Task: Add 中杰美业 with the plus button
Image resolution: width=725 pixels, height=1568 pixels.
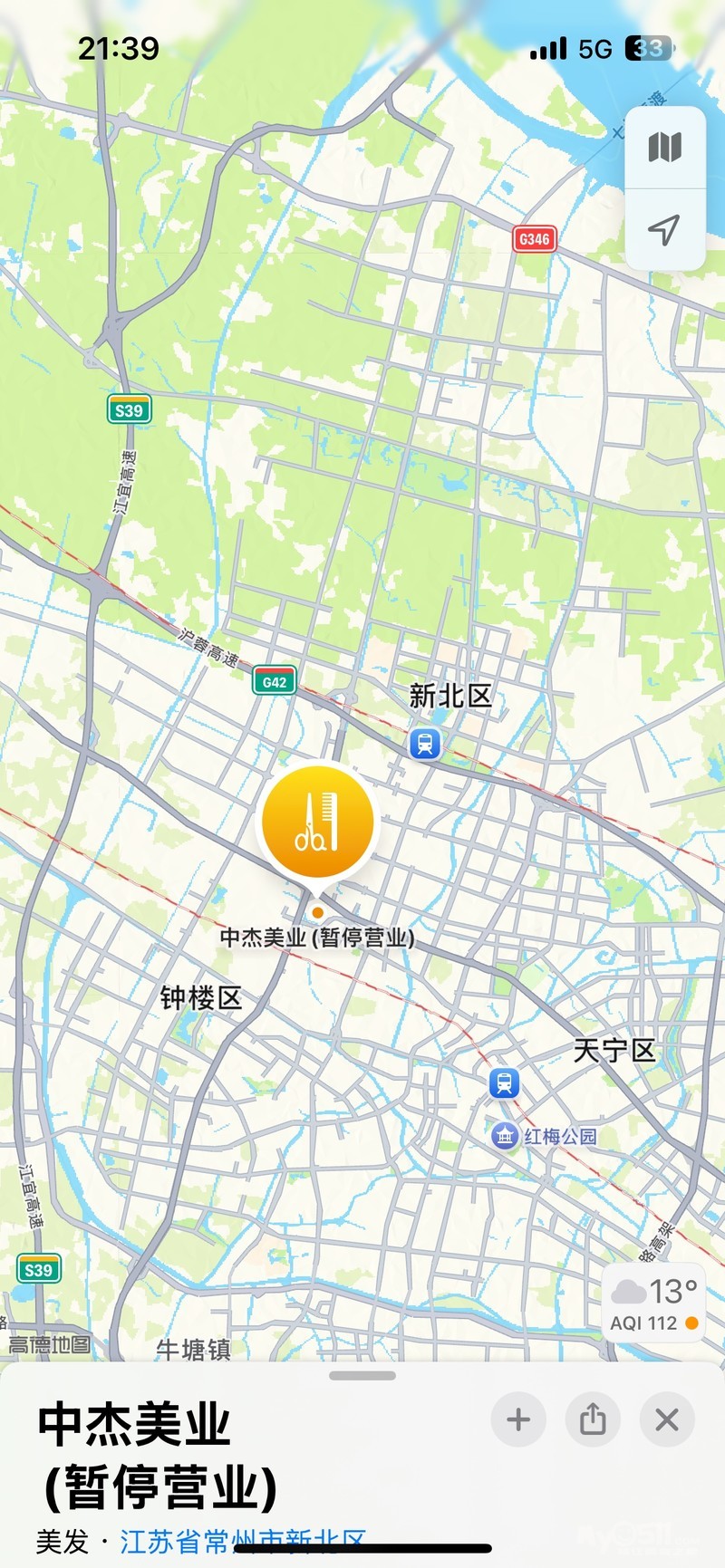Action: pos(518,1419)
